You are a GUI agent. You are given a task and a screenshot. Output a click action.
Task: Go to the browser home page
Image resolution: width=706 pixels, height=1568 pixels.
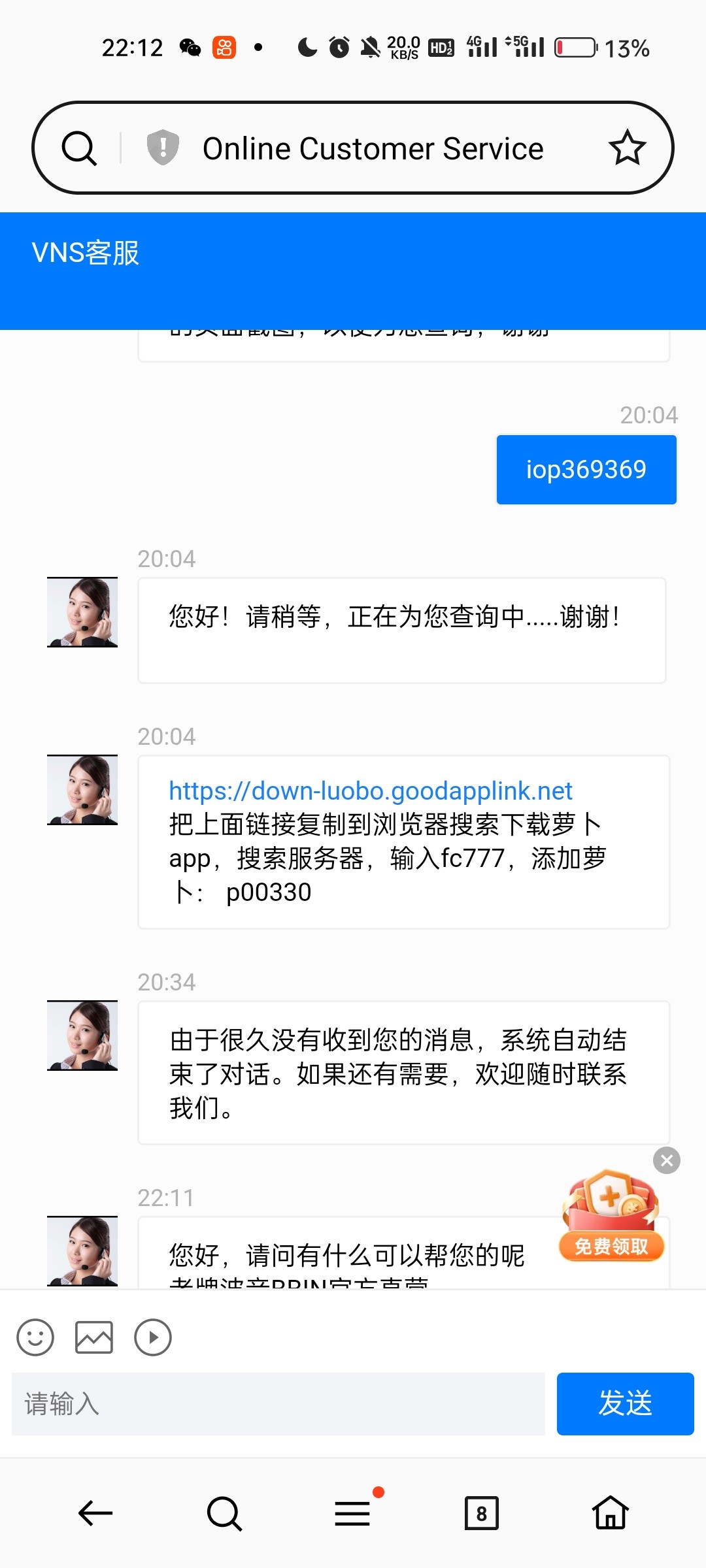tap(611, 1512)
